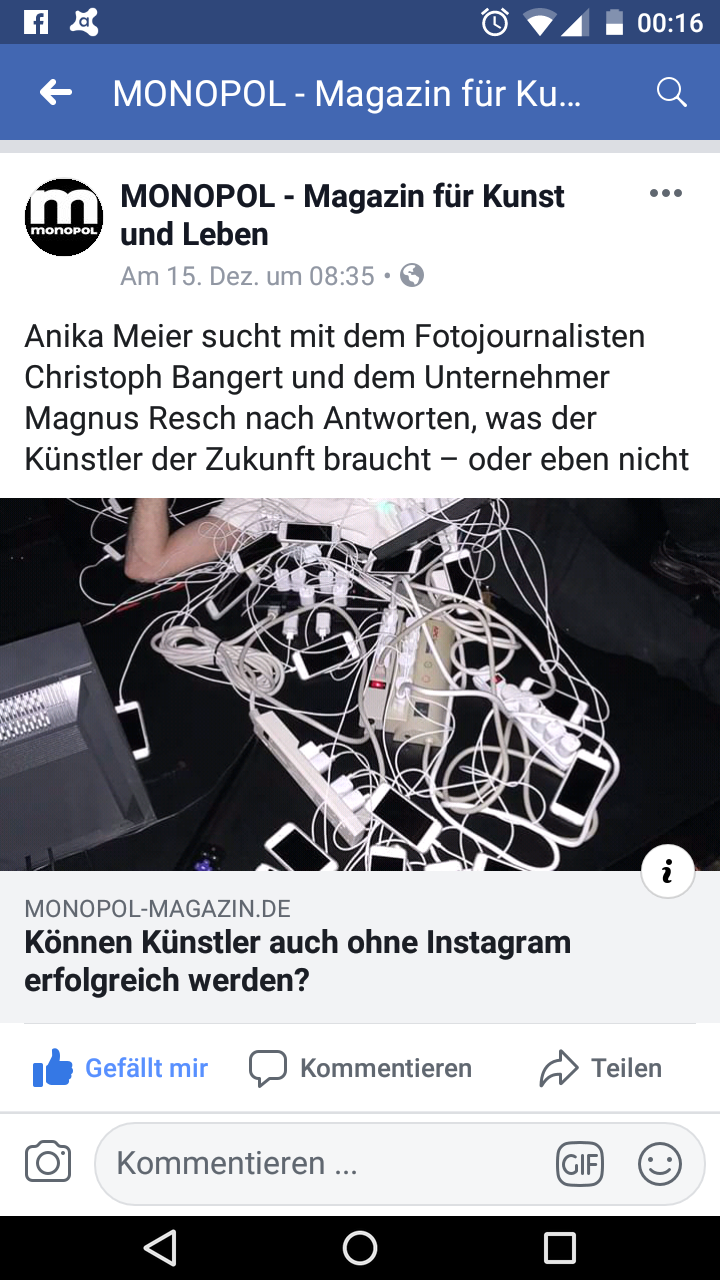This screenshot has width=720, height=1280.
Task: Open the MONOPOL profile picture
Action: [x=64, y=217]
